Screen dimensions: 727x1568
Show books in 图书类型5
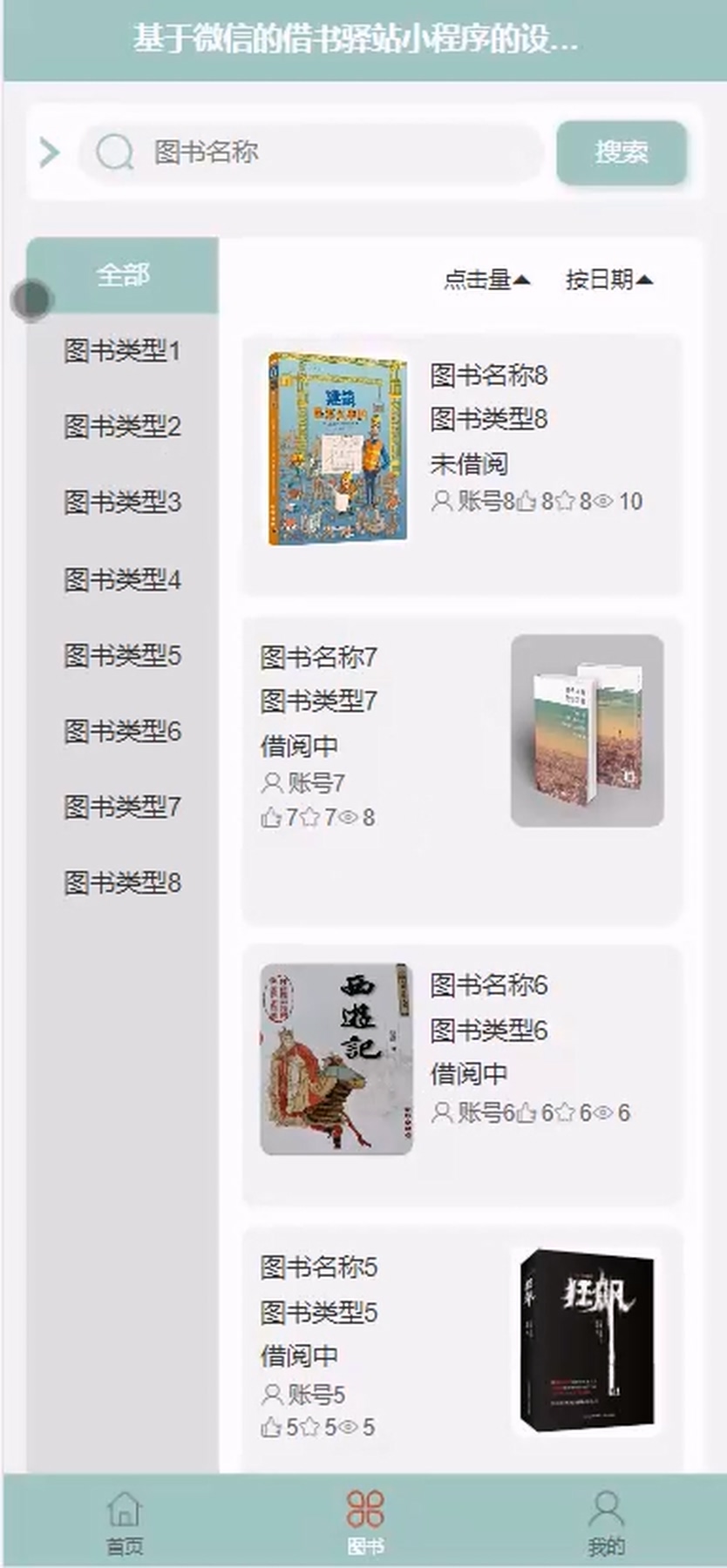click(x=123, y=655)
